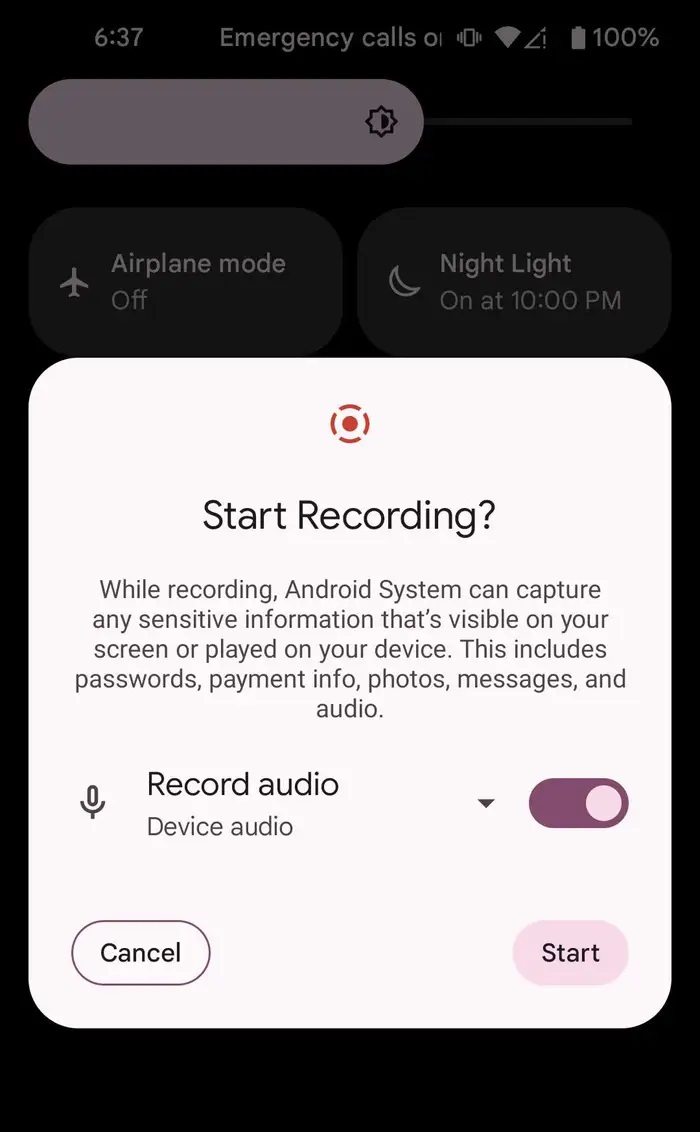Adjust brightness slider to maximum
700x1132 pixels.
[628, 122]
